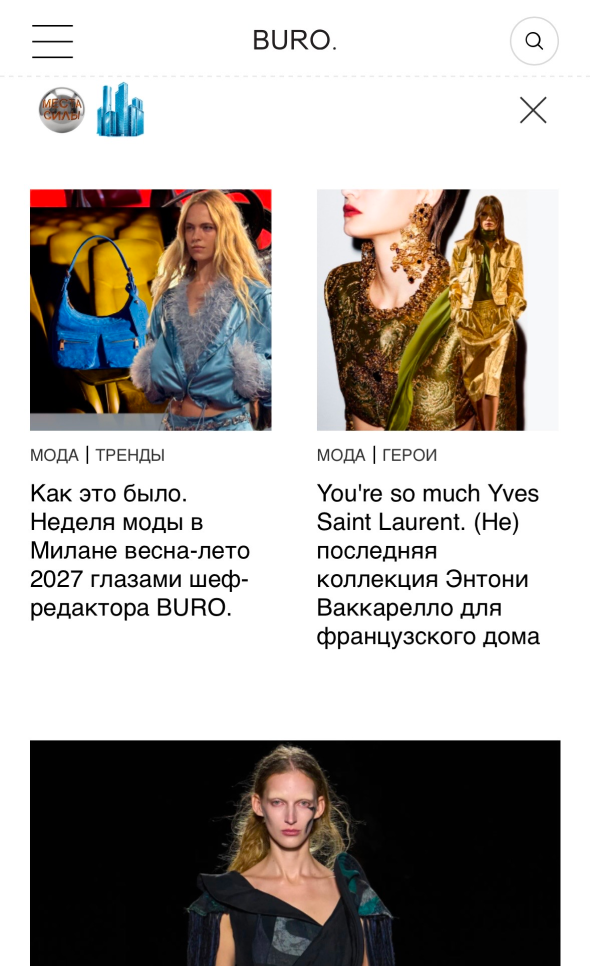590x966 pixels.
Task: Dismiss the icons strip with X
Action: coord(533,110)
